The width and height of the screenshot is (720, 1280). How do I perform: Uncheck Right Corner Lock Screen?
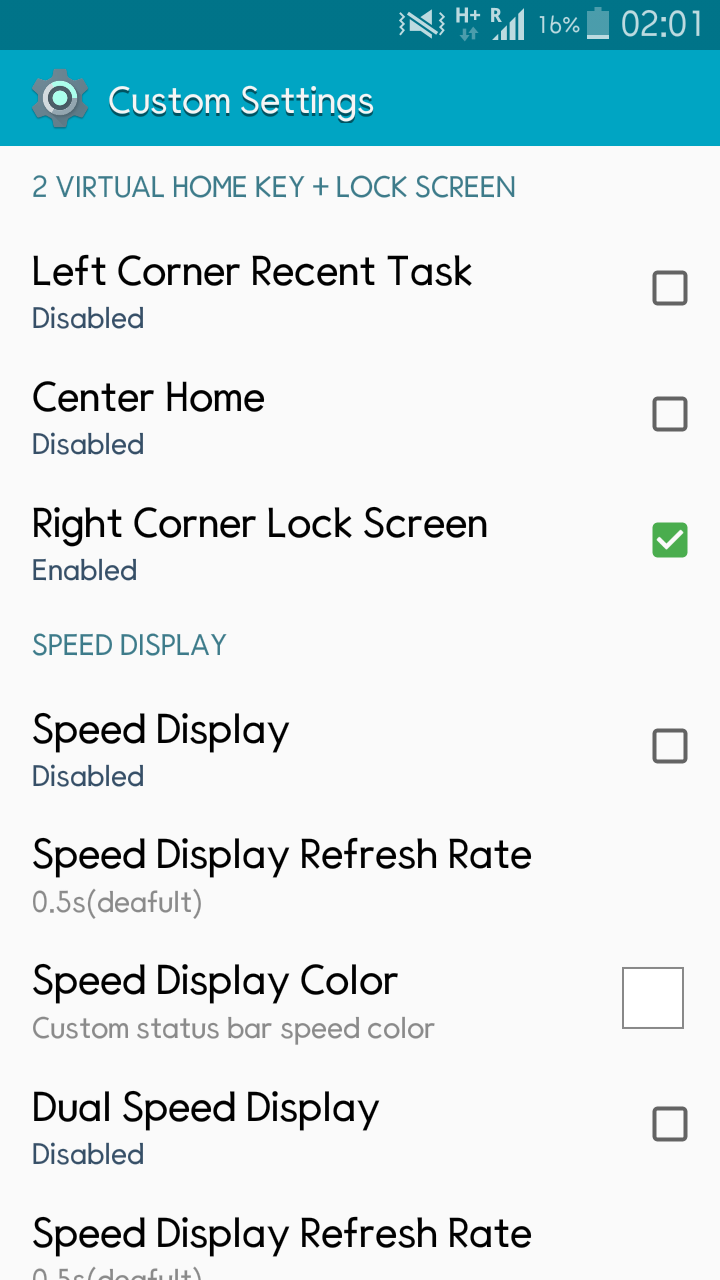pos(670,540)
